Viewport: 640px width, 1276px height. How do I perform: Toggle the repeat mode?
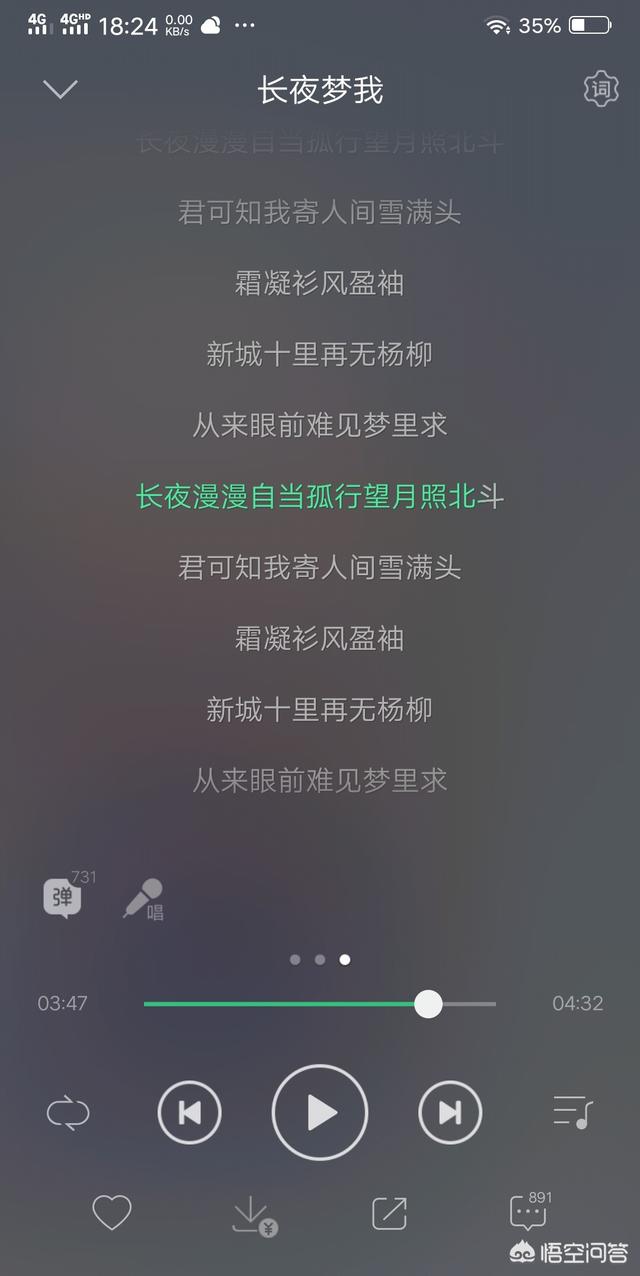tap(68, 1113)
